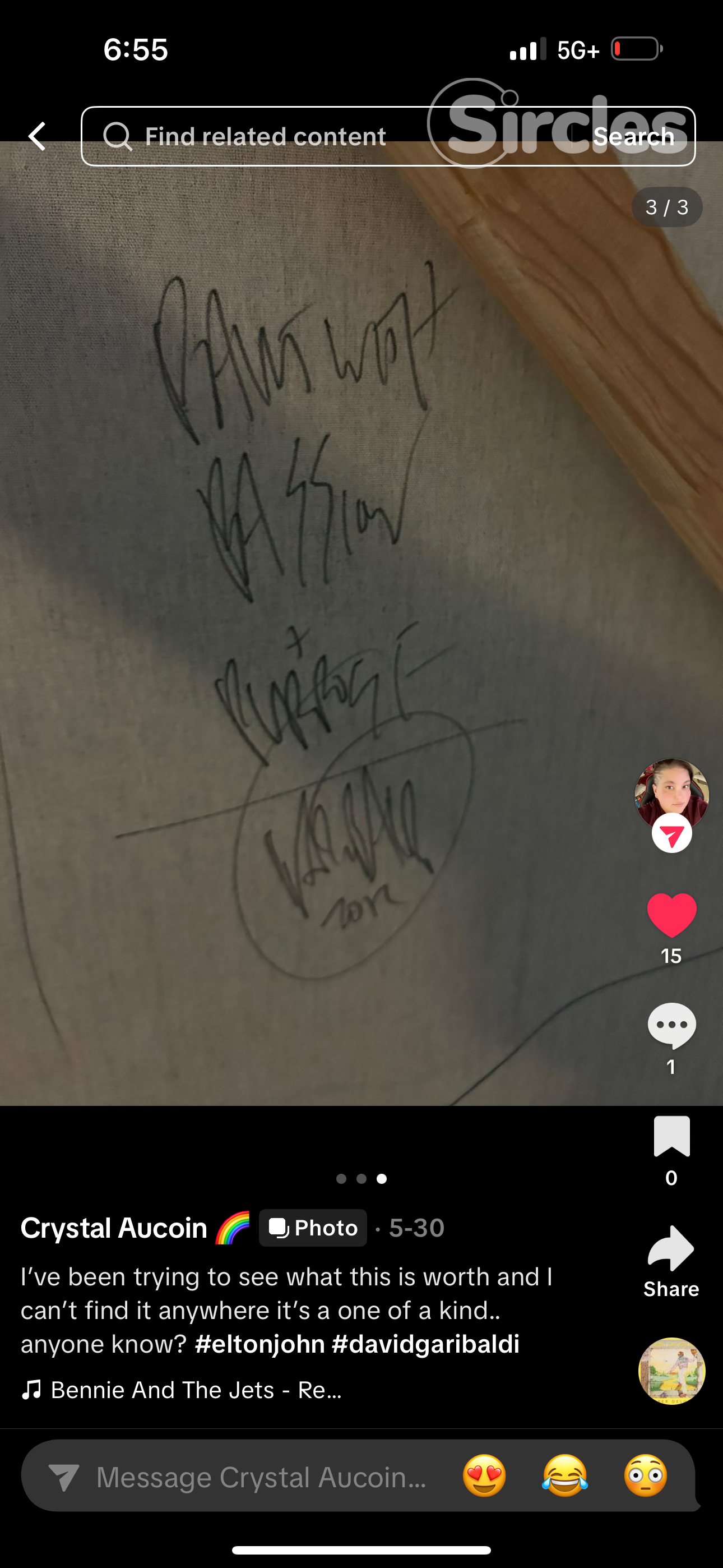This screenshot has height=1568, width=723.
Task: Send the heart-eyes emoji reaction
Action: pyautogui.click(x=484, y=1476)
